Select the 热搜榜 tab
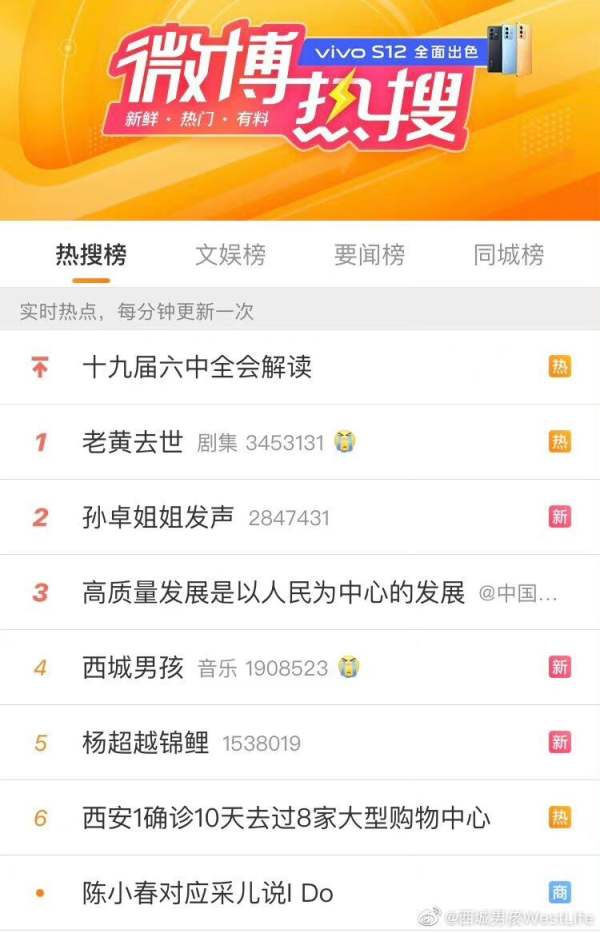The width and height of the screenshot is (600, 933). click(91, 255)
